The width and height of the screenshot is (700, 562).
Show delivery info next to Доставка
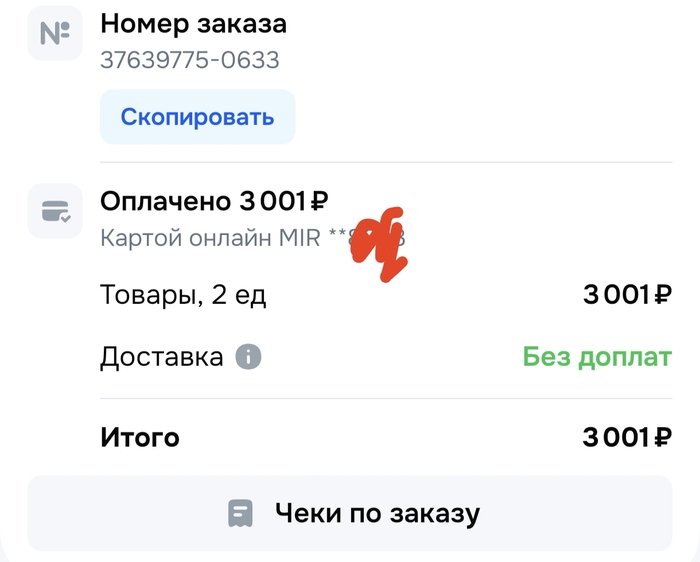coord(248,357)
